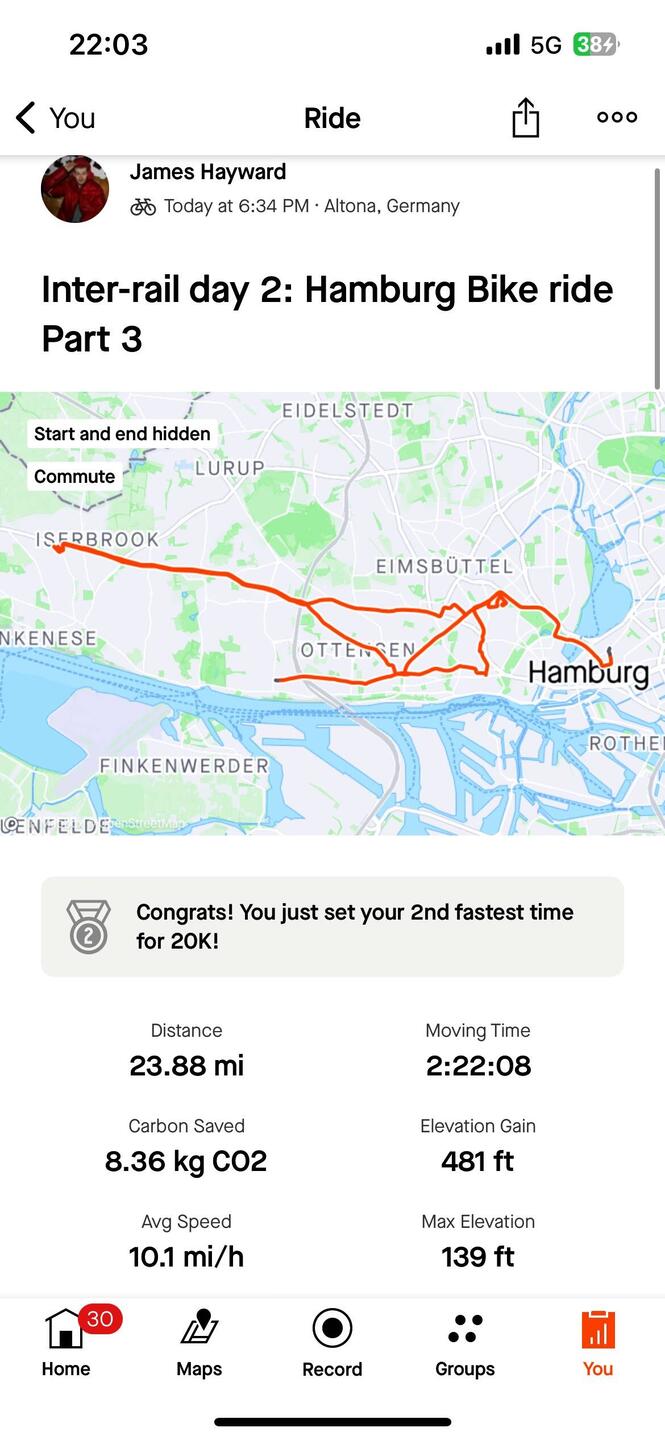This screenshot has width=665, height=1440.
Task: Switch to the Groups tab
Action: pyautogui.click(x=465, y=1343)
